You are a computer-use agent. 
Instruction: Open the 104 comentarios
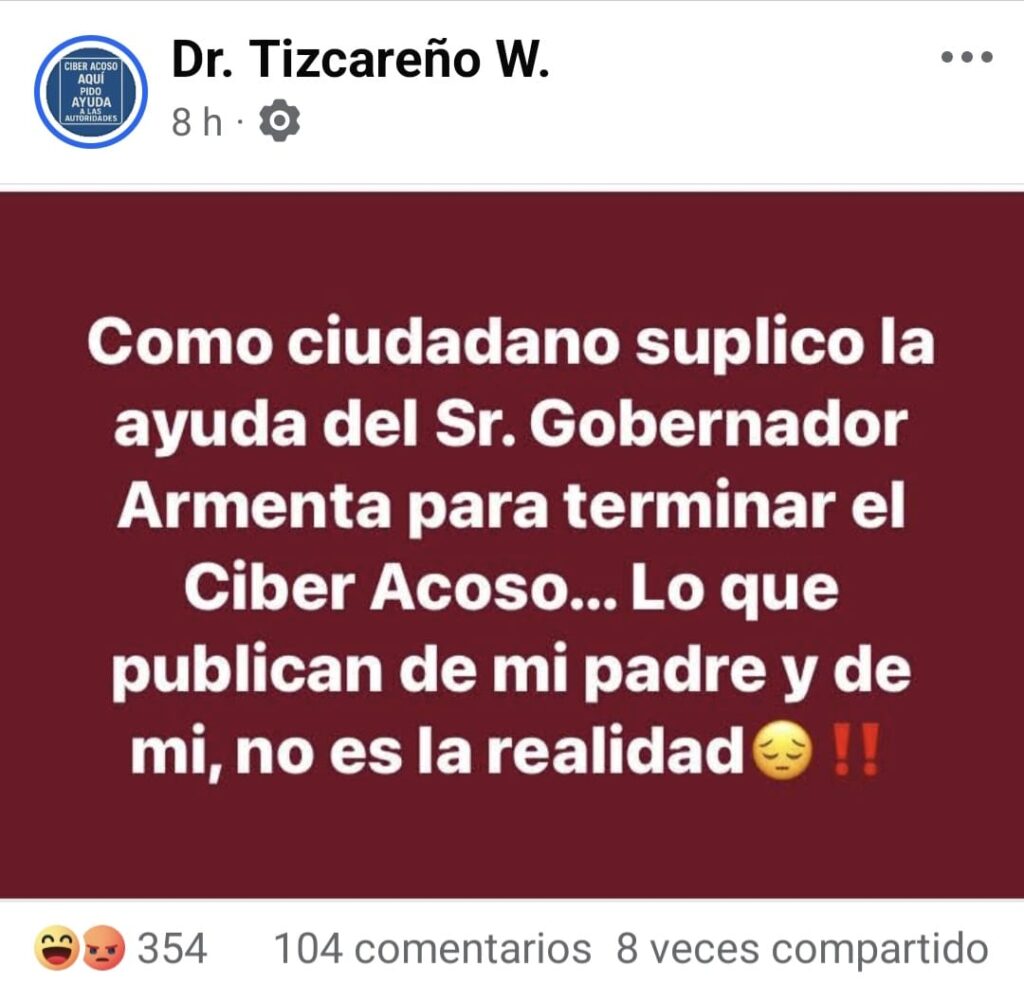click(x=432, y=948)
